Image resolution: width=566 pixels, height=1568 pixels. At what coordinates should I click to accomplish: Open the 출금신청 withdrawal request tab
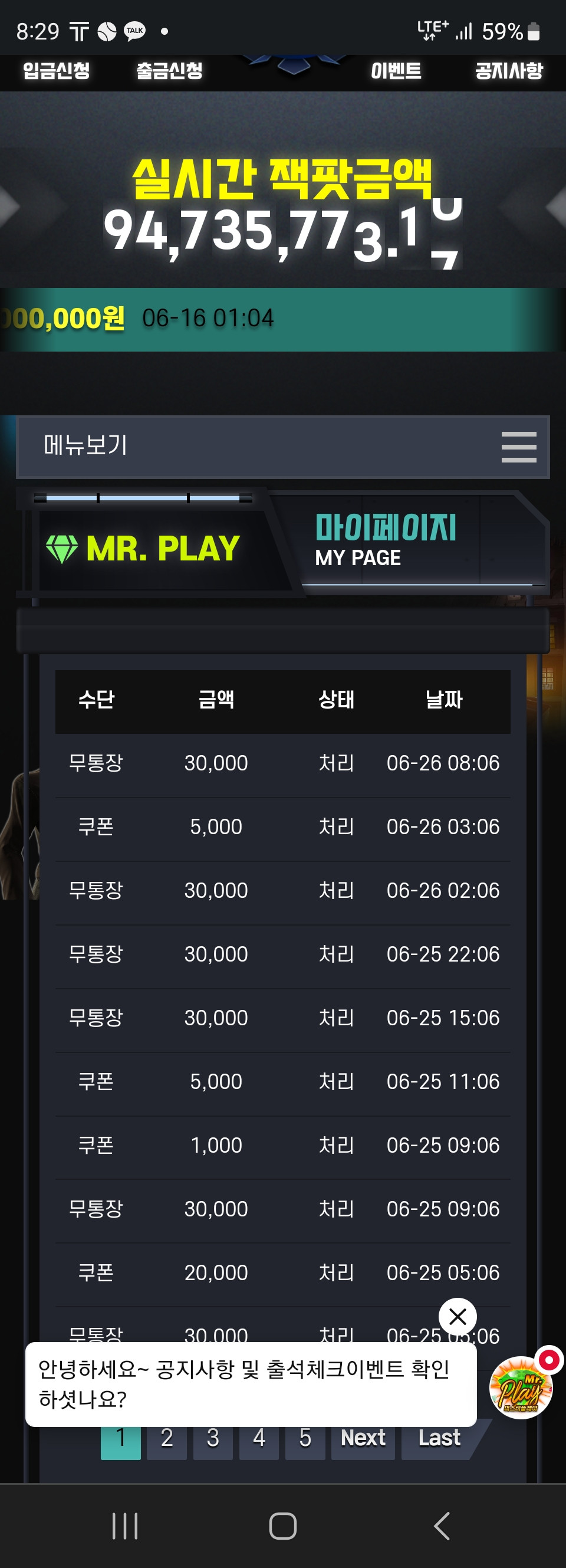[x=169, y=71]
